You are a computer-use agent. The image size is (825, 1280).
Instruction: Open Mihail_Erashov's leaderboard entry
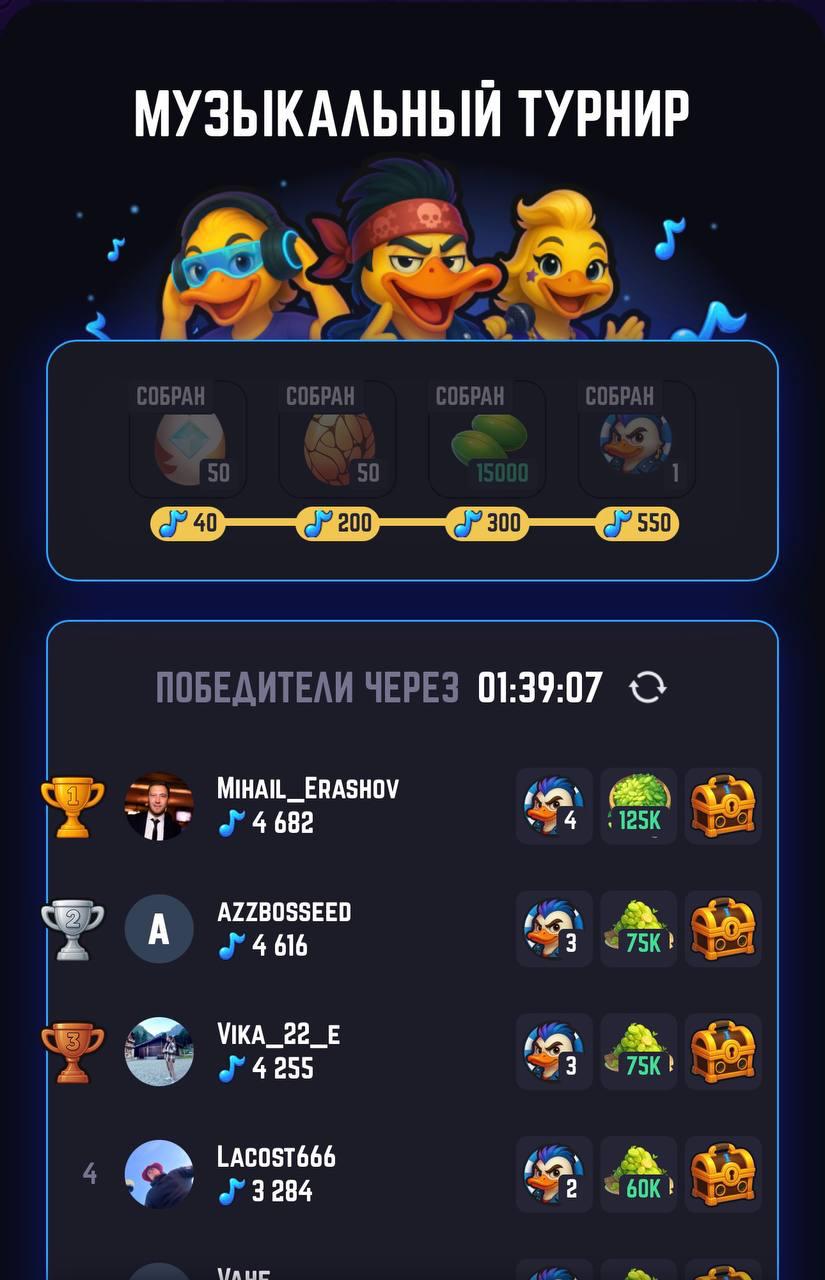point(307,806)
